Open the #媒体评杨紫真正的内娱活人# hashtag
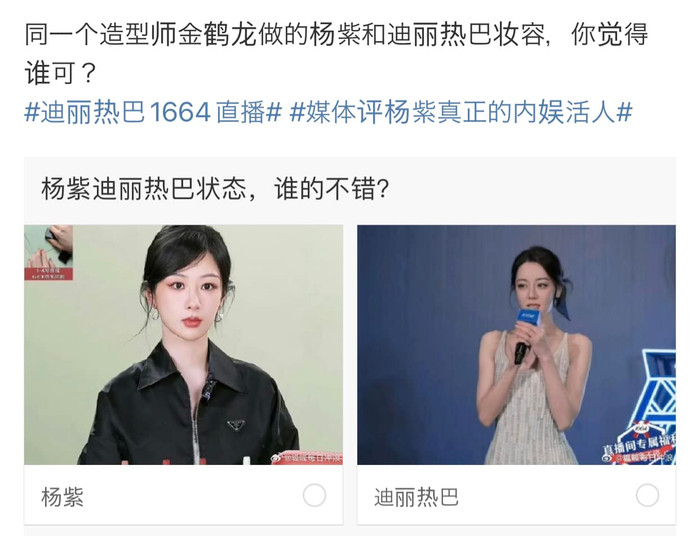Viewport: 700px width, 536px height. (460, 112)
